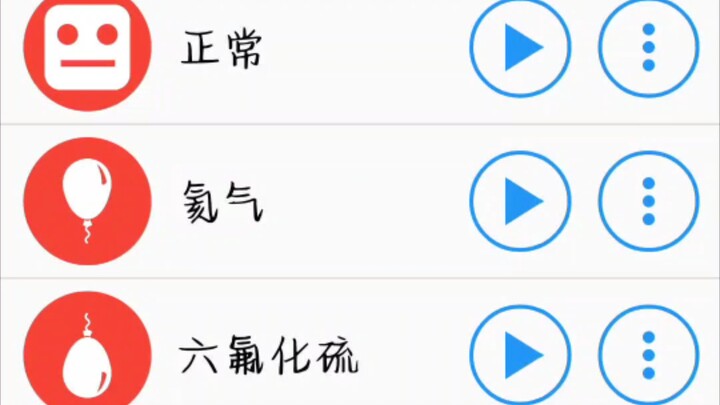Play the 正常 voice effect
The image size is (720, 405).
(519, 47)
